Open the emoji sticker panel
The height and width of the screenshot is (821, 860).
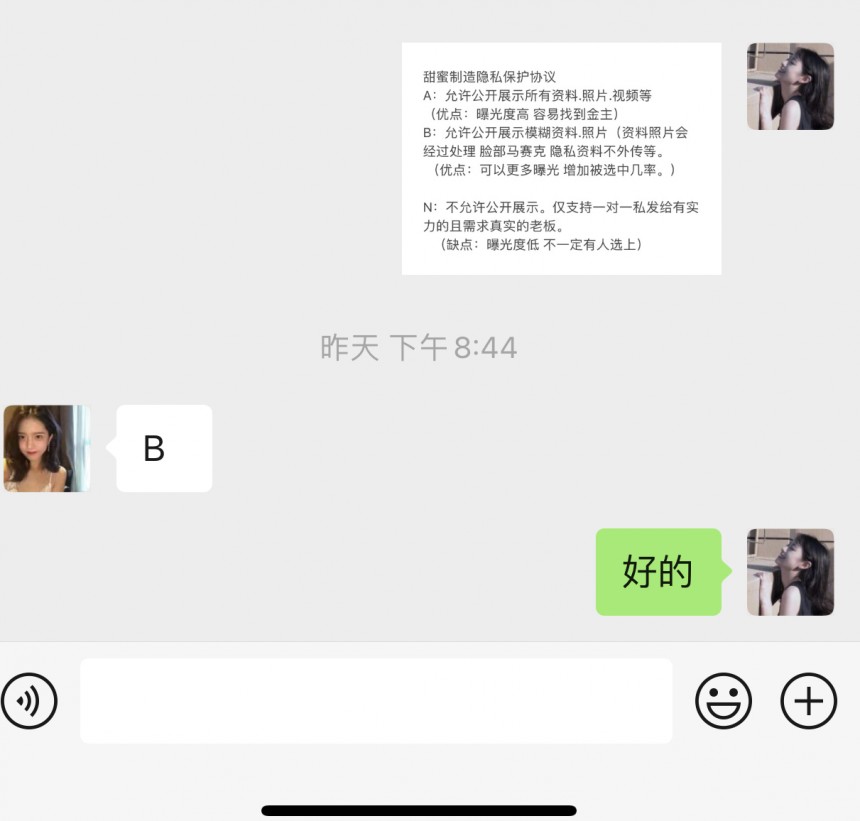[723, 701]
